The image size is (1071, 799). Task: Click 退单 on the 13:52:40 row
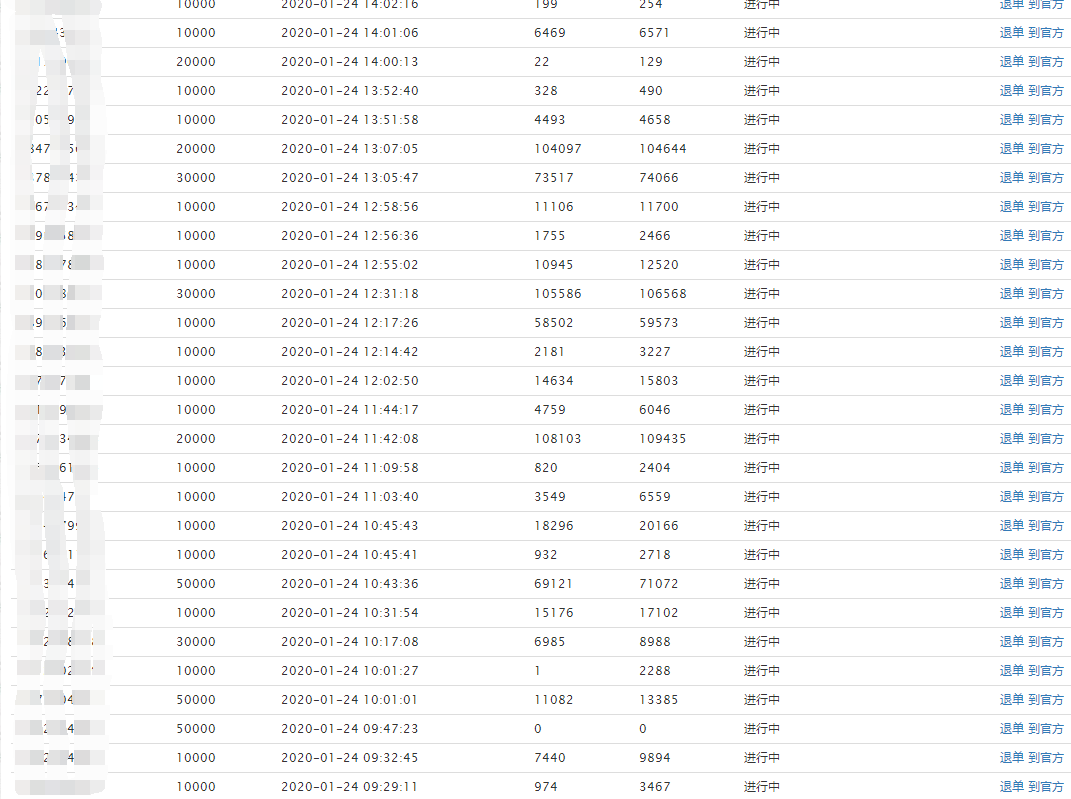click(1011, 91)
